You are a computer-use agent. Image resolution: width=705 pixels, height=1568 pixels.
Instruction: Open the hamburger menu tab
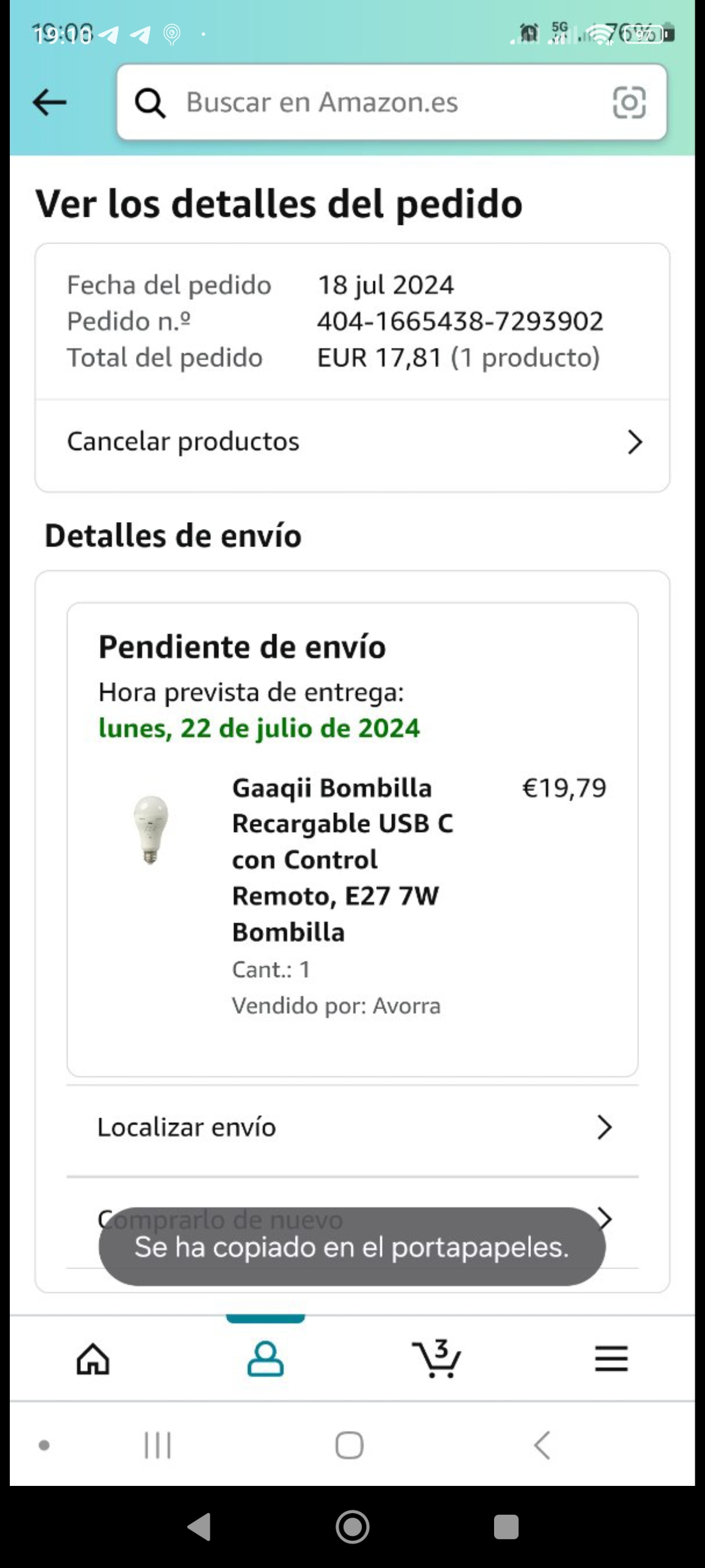(x=611, y=1359)
